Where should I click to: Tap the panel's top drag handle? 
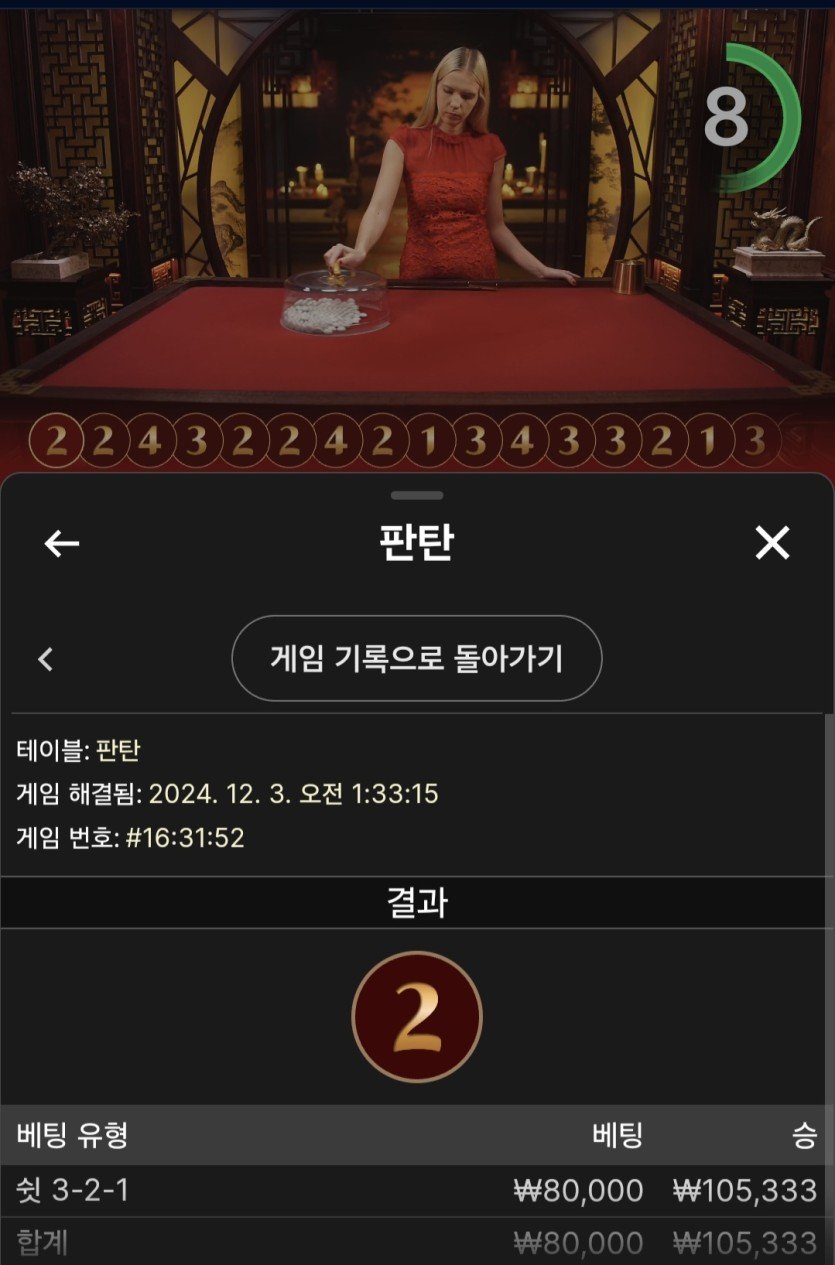coord(417,495)
